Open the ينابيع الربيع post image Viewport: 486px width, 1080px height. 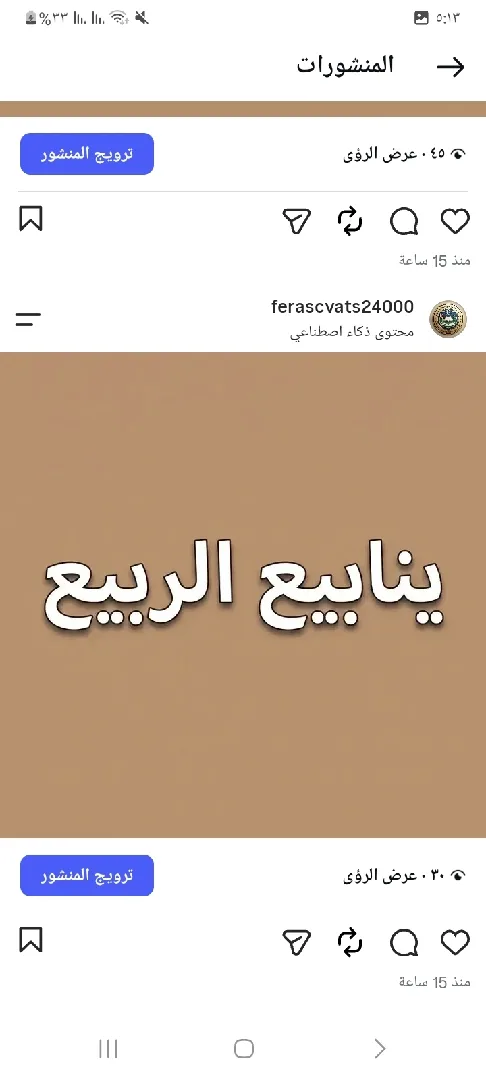tap(243, 595)
